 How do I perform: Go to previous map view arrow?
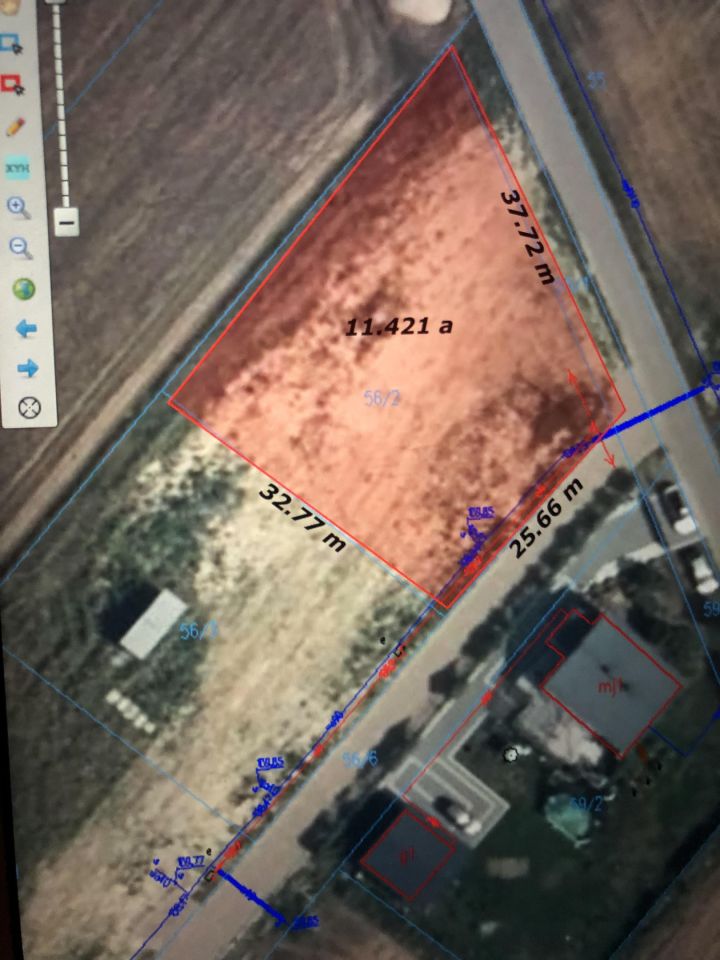26,329
